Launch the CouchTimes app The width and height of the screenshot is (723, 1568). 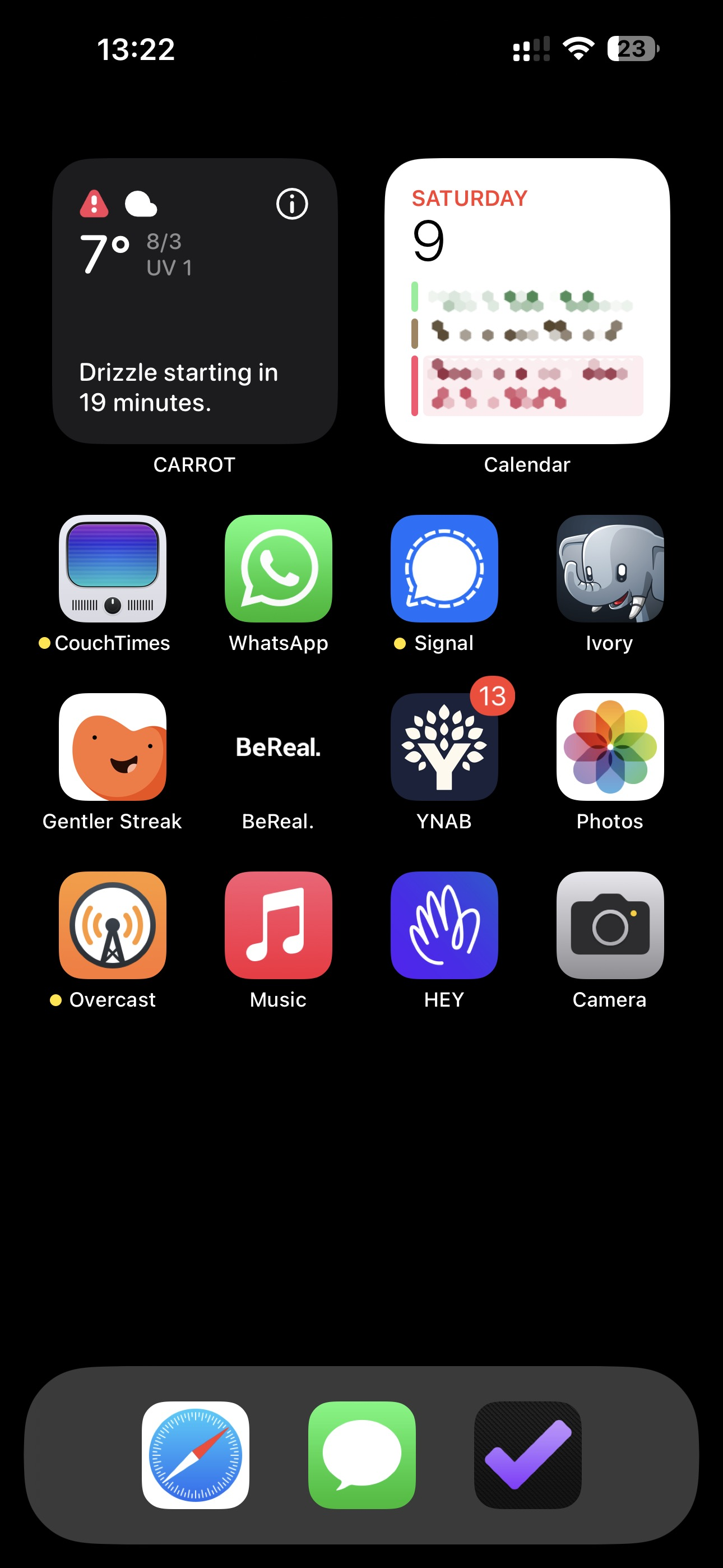[x=113, y=569]
